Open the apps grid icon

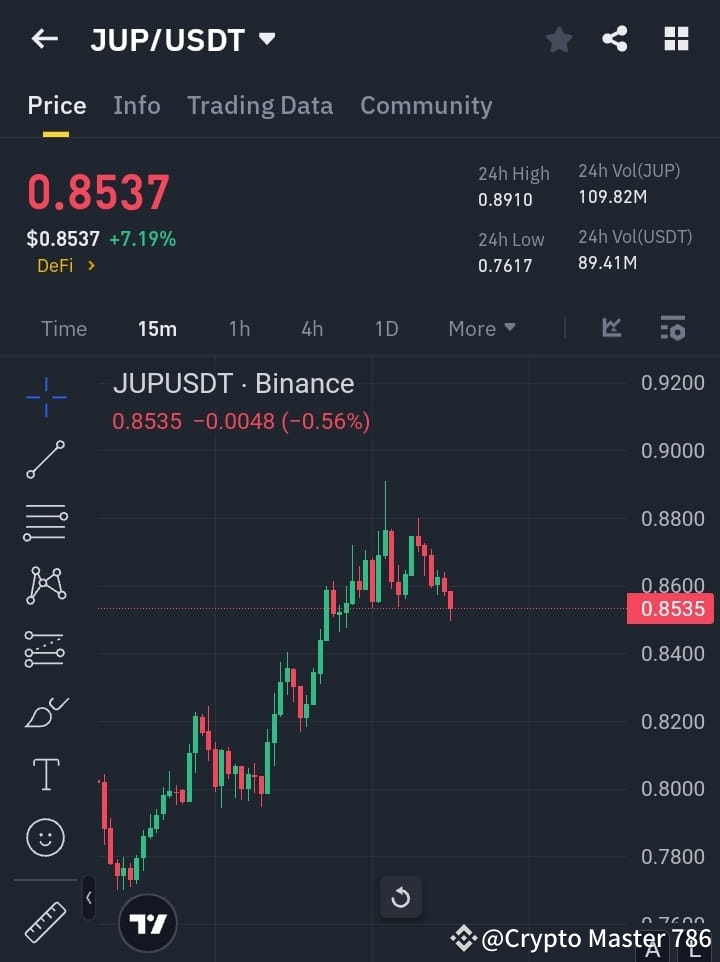(676, 39)
